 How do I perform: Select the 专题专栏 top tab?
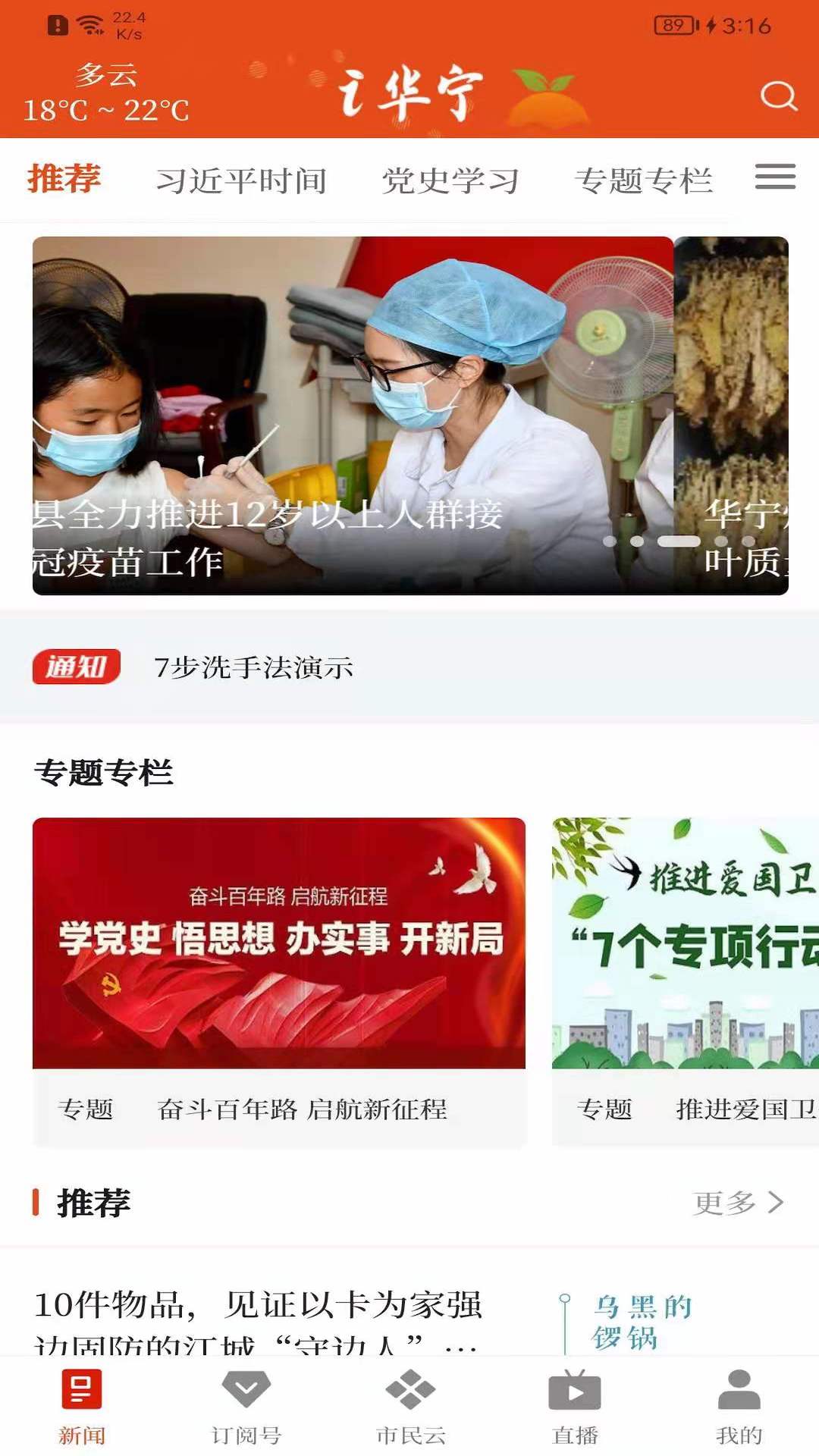[643, 180]
